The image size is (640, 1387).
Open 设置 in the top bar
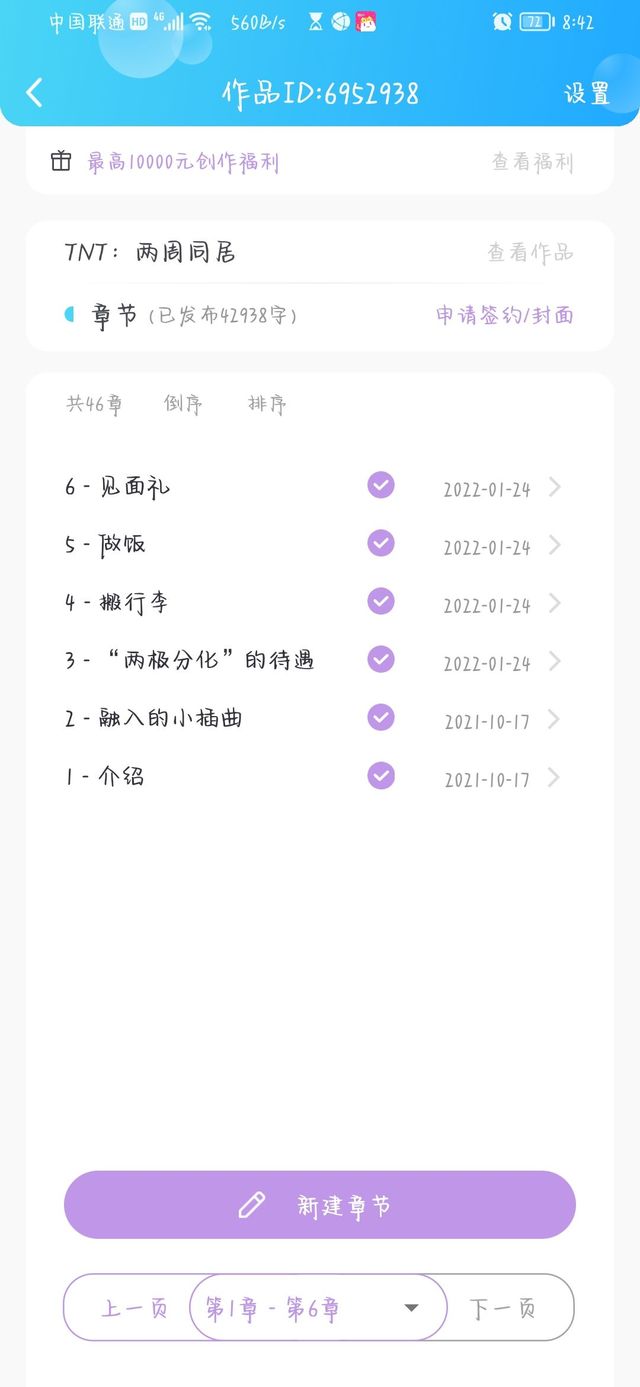pos(586,93)
